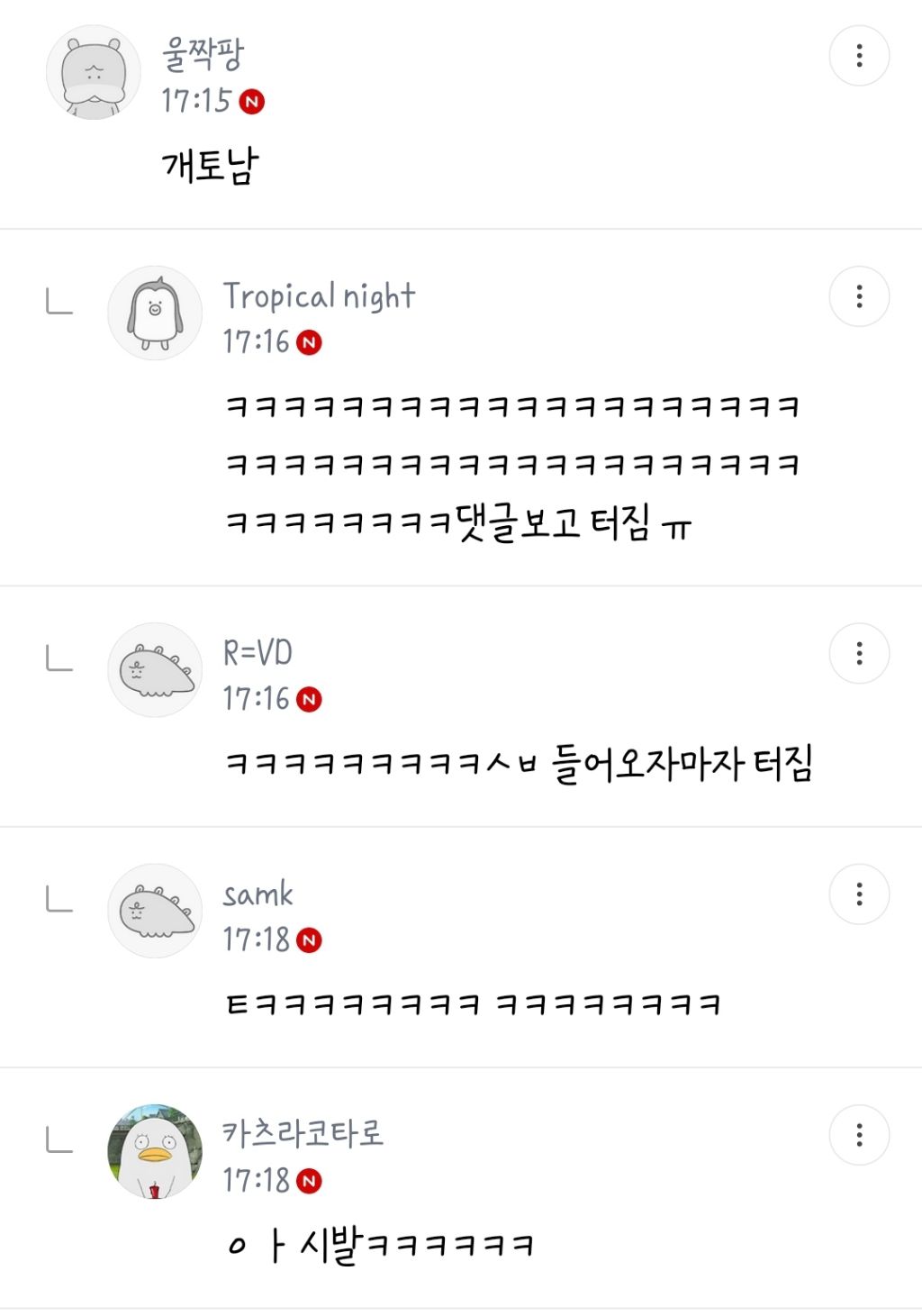The image size is (922, 1316).
Task: Open options menu for samk's reply
Action: pyautogui.click(x=859, y=894)
